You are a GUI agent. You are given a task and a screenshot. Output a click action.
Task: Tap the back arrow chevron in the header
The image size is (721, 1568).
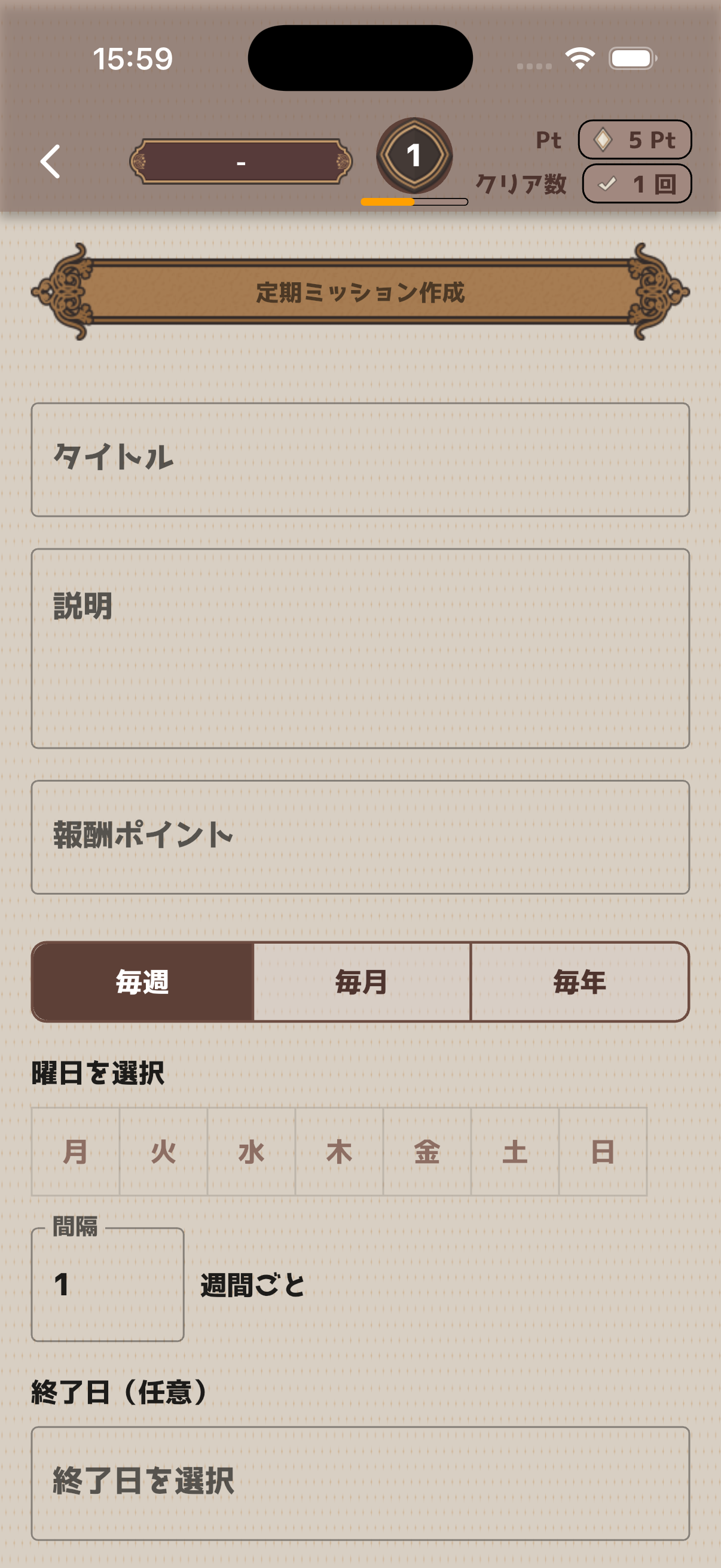(x=51, y=163)
